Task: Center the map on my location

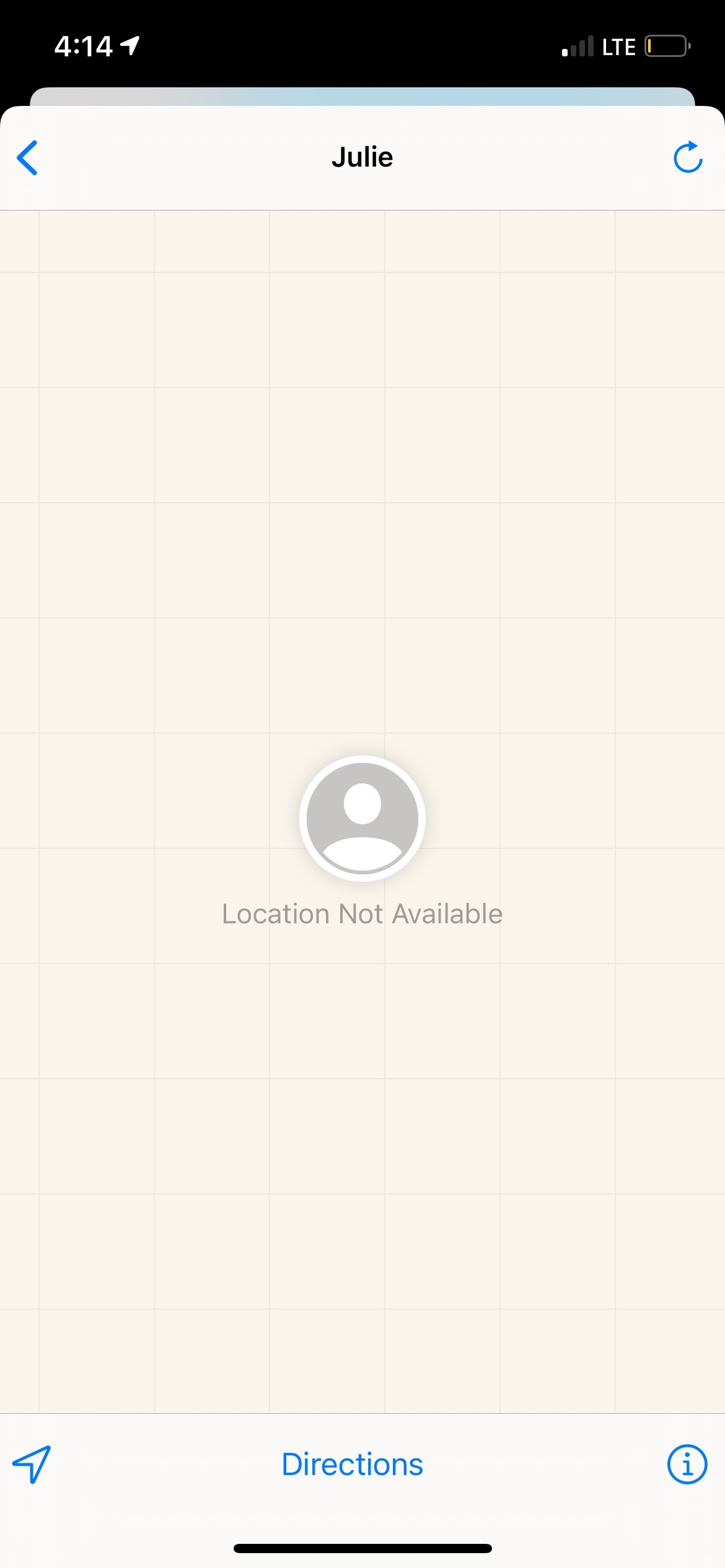Action: coord(32,1465)
